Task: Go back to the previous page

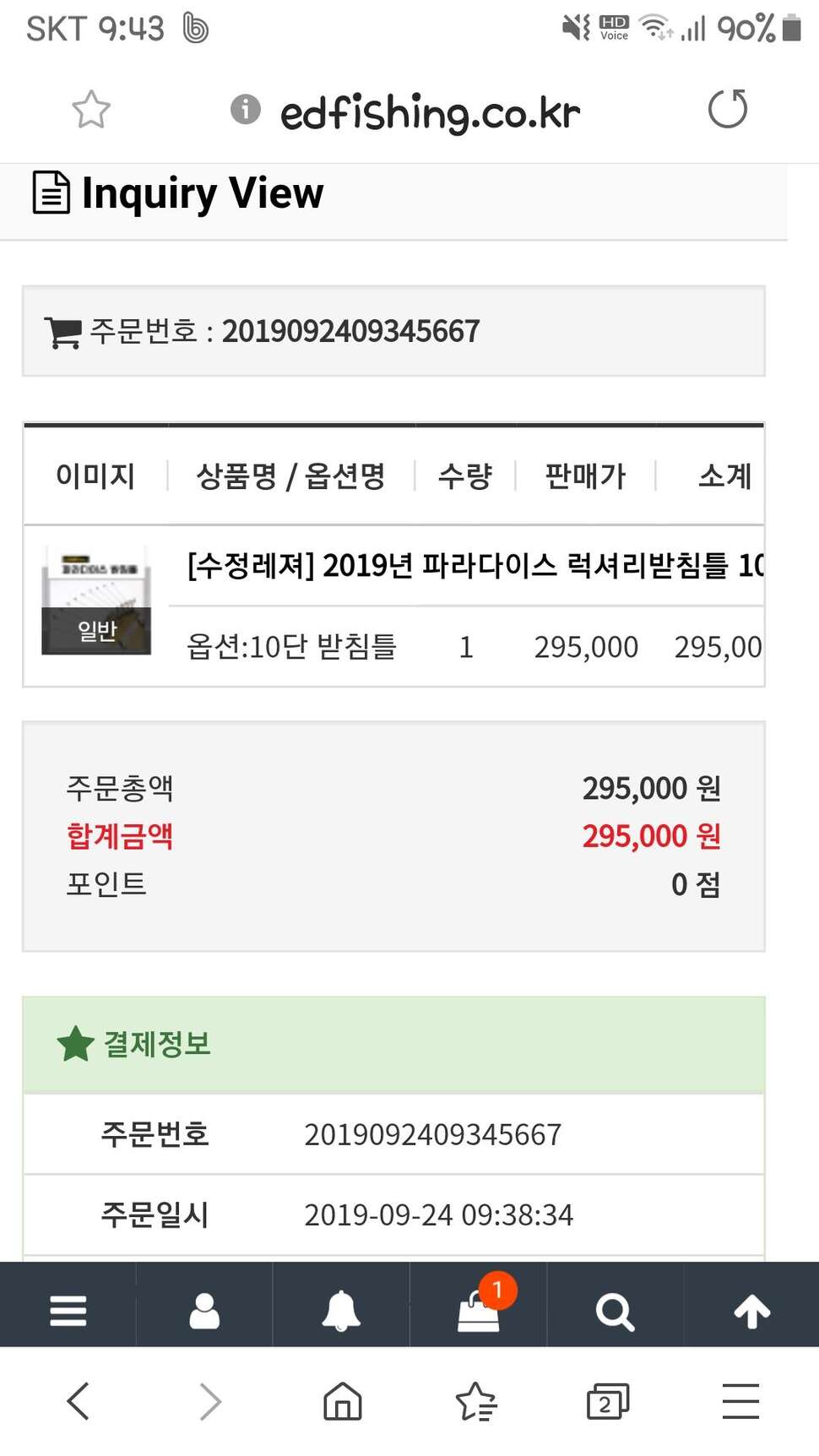Action: (78, 1401)
